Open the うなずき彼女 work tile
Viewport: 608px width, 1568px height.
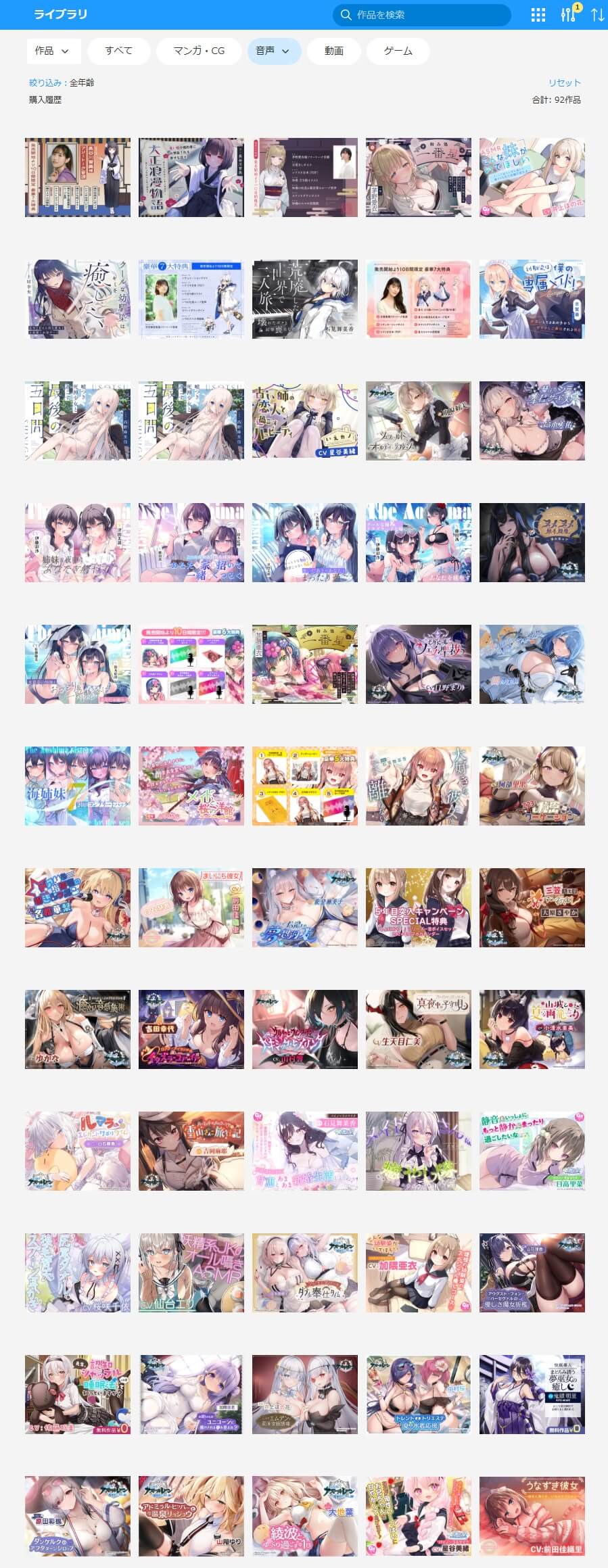(x=532, y=1516)
